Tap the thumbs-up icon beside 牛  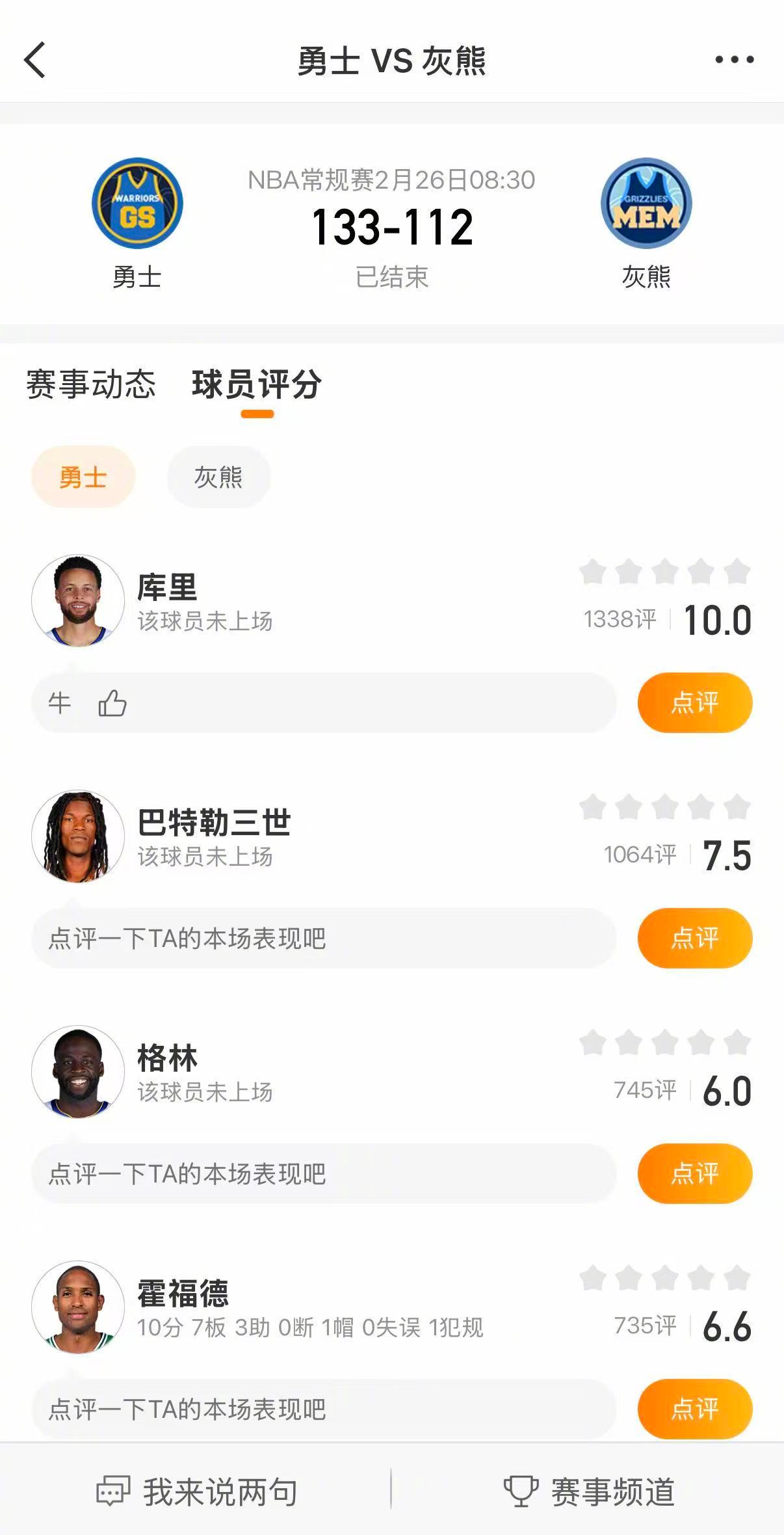point(112,703)
